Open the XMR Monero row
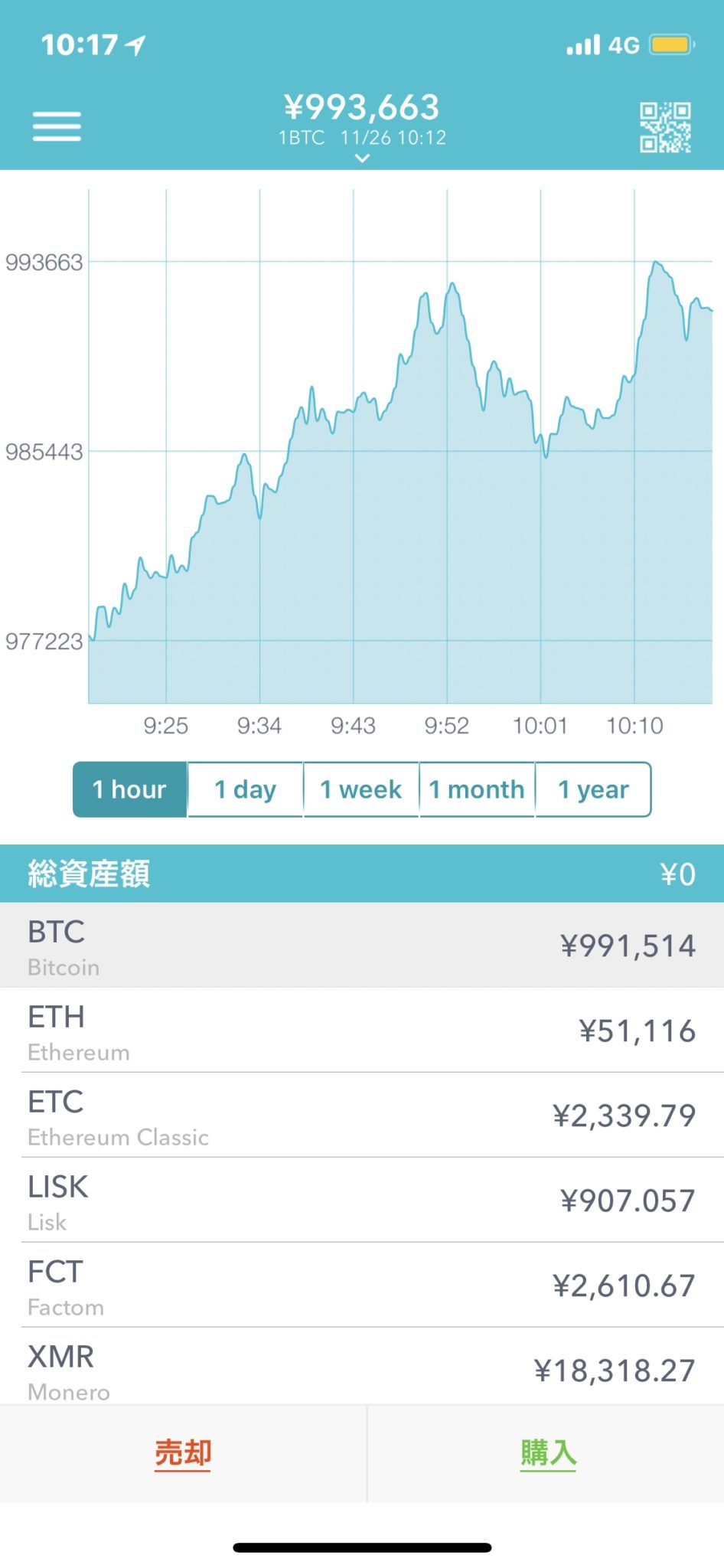Screen dimensions: 724x1568 [x=362, y=1369]
